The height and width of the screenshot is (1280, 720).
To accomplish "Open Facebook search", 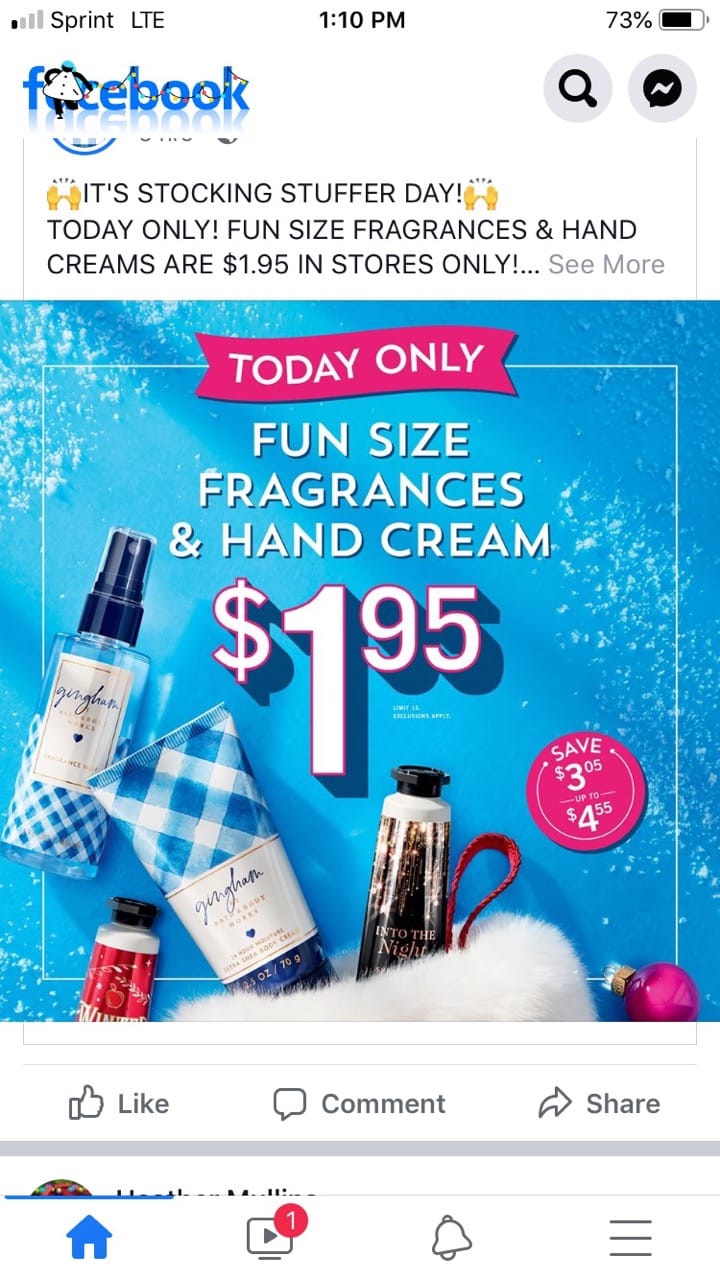I will click(x=576, y=90).
